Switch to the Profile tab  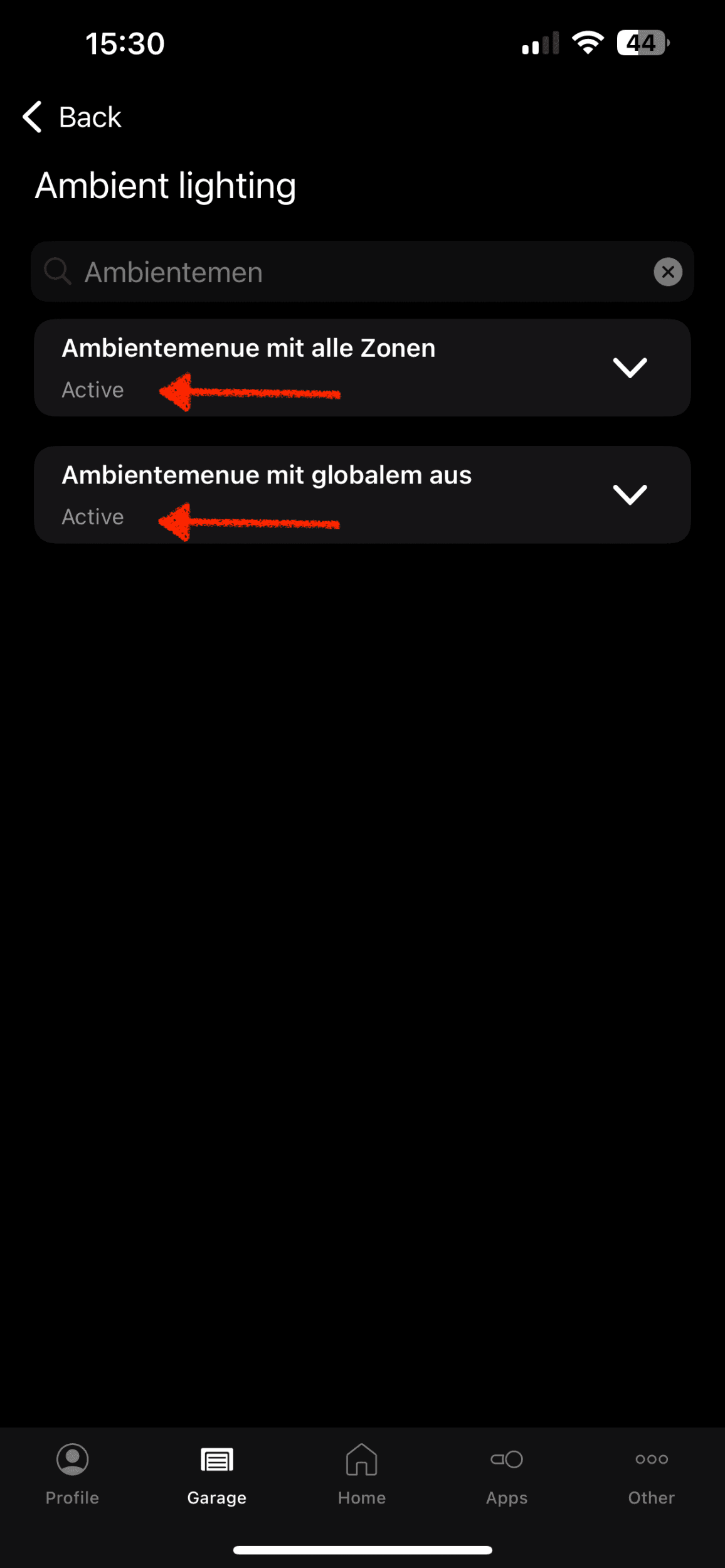point(72,1475)
